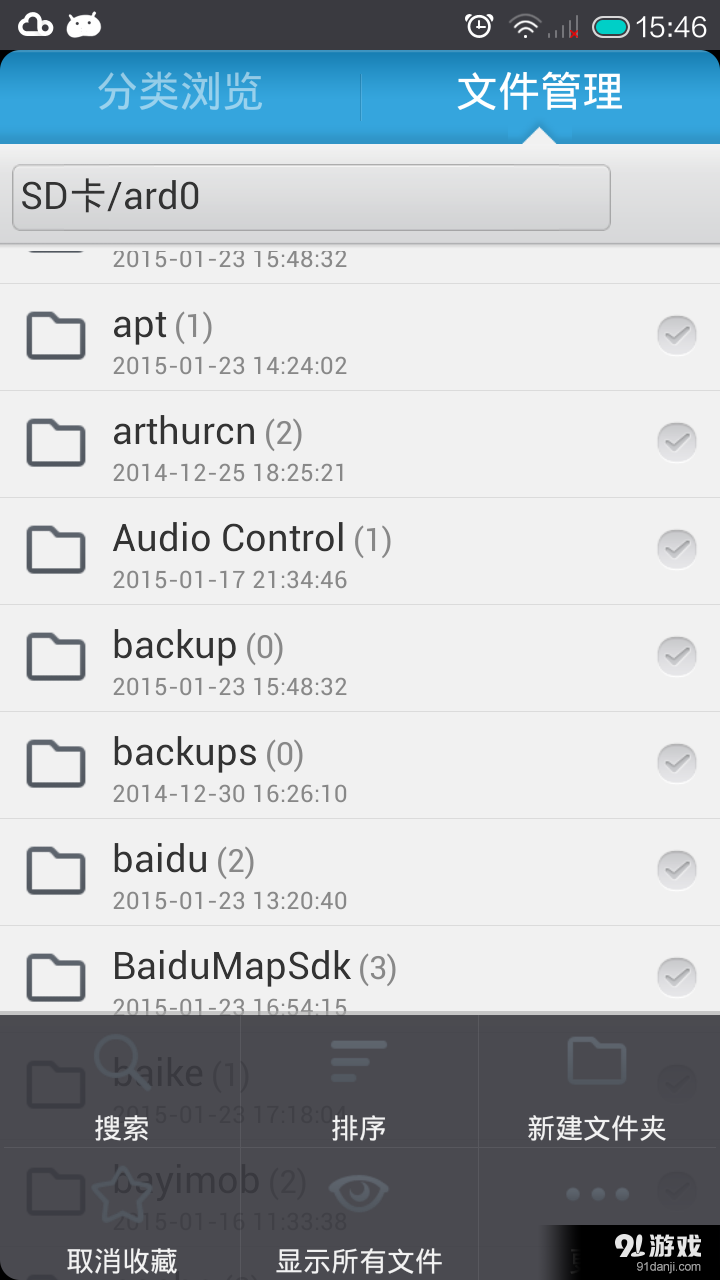Switch to the 文件管理 tab
Viewport: 720px width, 1280px height.
pos(540,92)
